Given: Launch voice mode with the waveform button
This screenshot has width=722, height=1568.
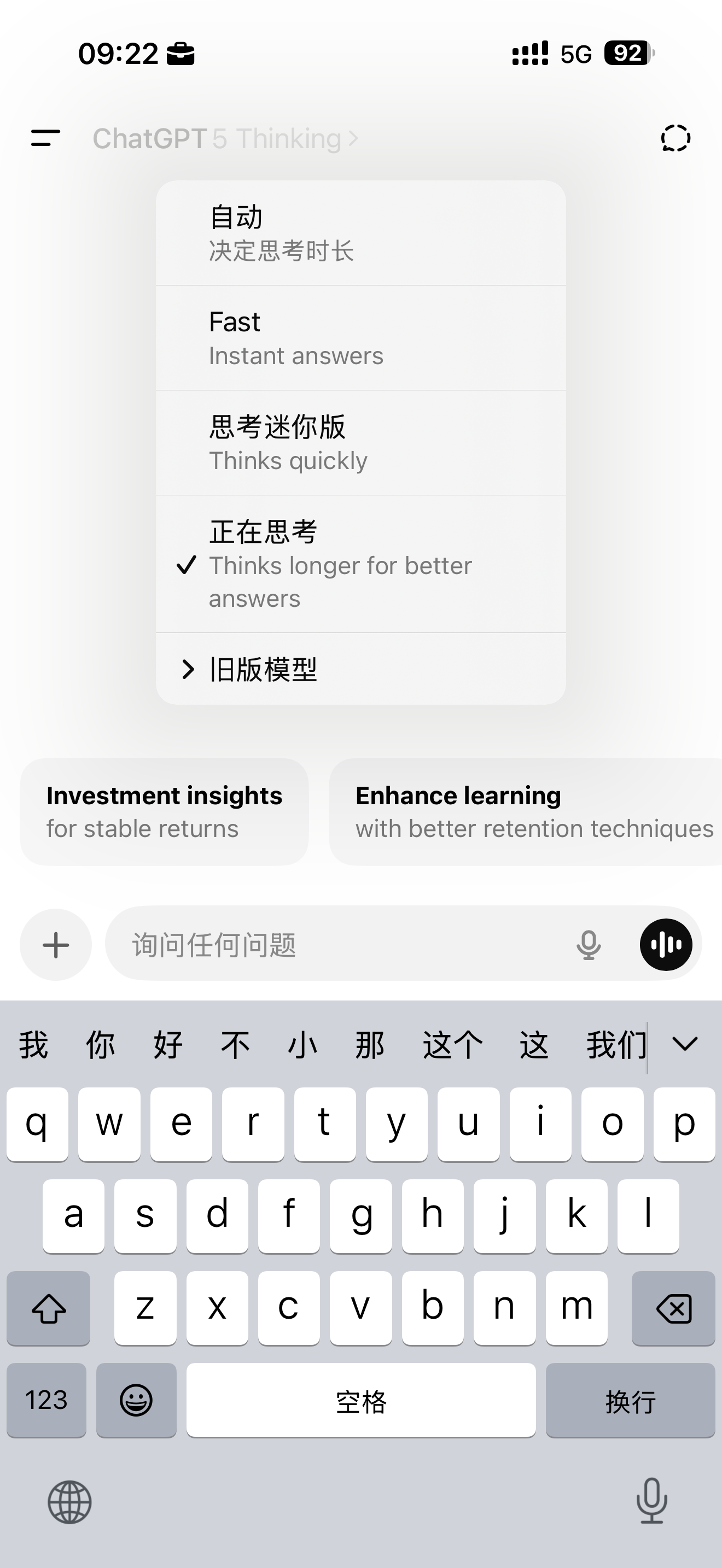Looking at the screenshot, I should click(665, 945).
